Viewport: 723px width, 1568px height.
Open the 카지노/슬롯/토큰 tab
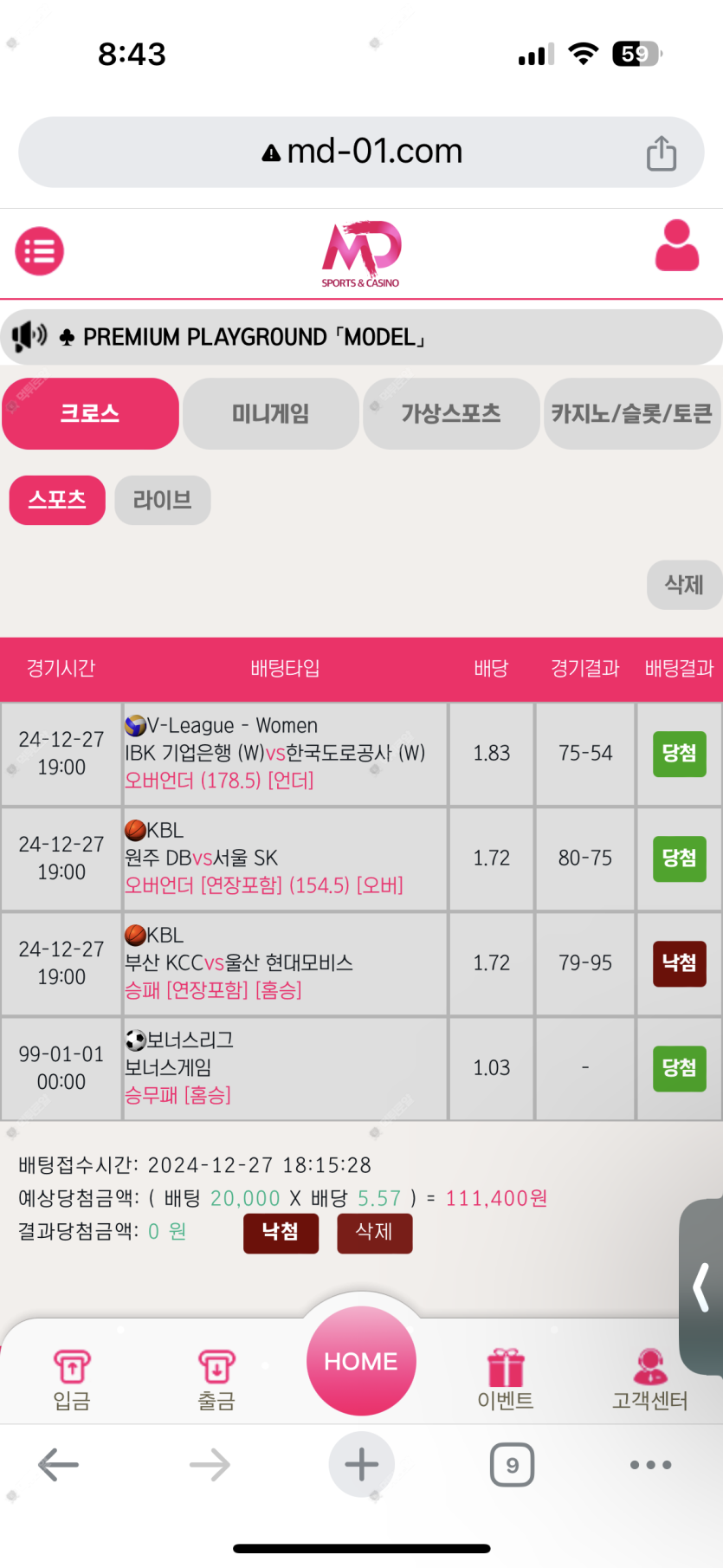coord(633,413)
